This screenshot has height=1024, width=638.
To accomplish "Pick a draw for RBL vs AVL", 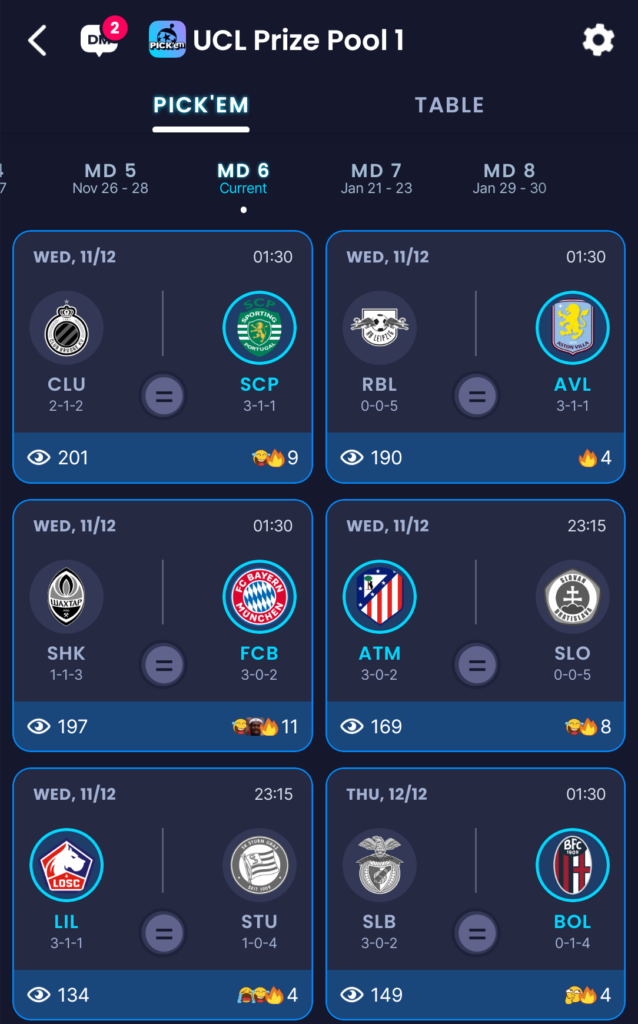I will (477, 396).
